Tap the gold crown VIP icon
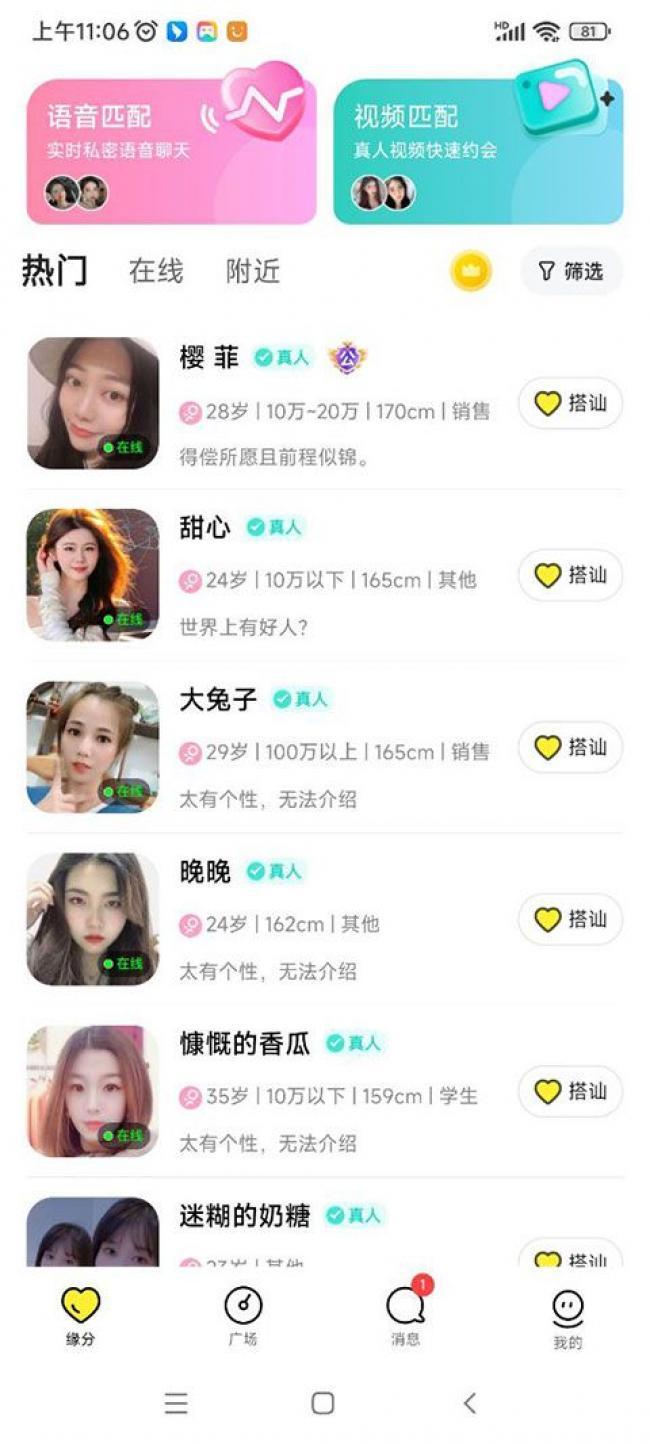Image resolution: width=650 pixels, height=1444 pixels. [x=471, y=271]
